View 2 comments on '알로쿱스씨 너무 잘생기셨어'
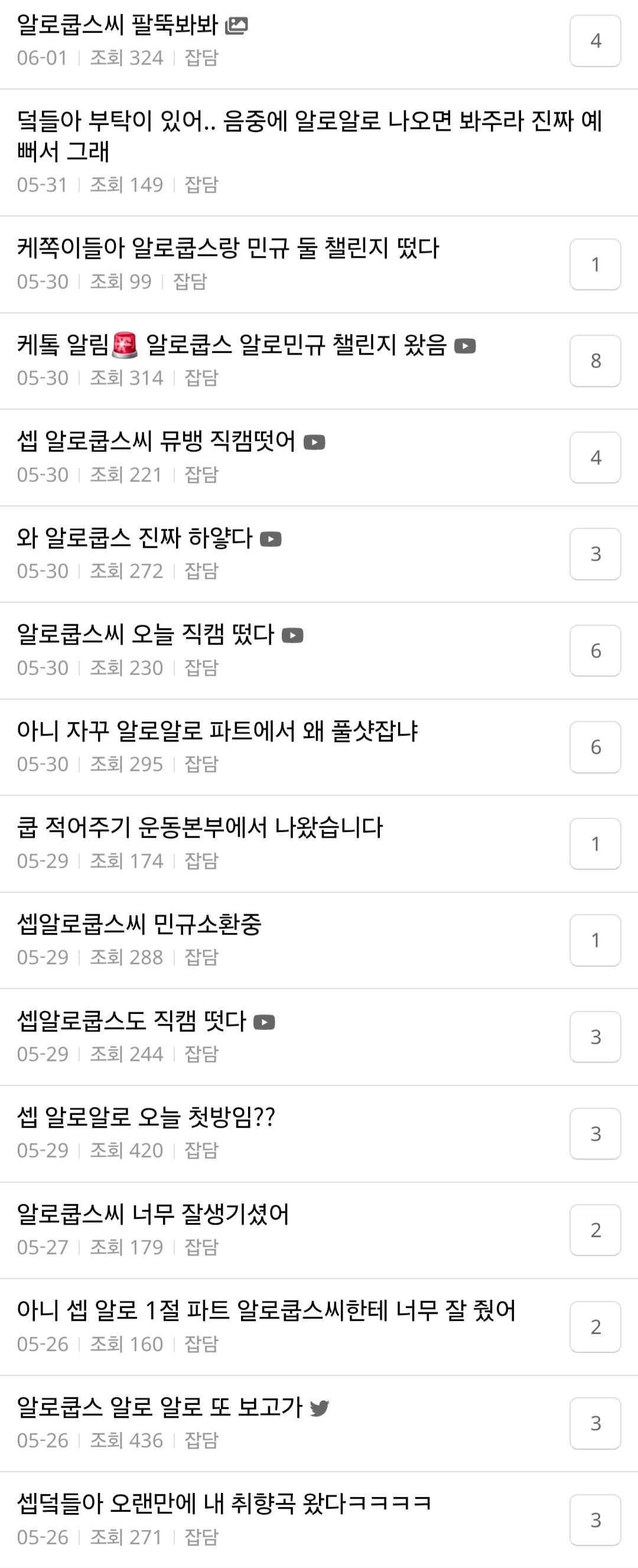 point(595,1230)
